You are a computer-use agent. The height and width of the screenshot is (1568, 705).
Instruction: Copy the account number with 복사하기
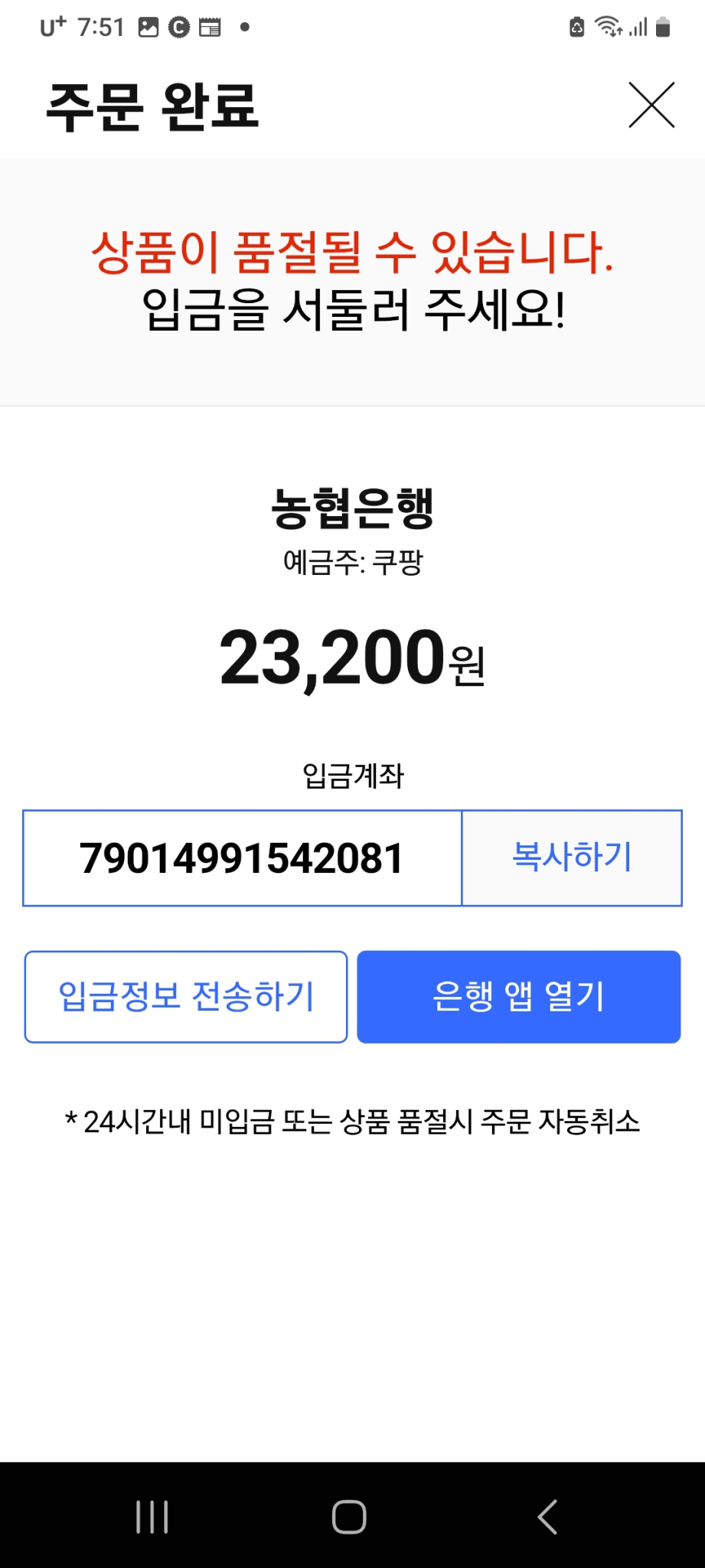pyautogui.click(x=572, y=857)
